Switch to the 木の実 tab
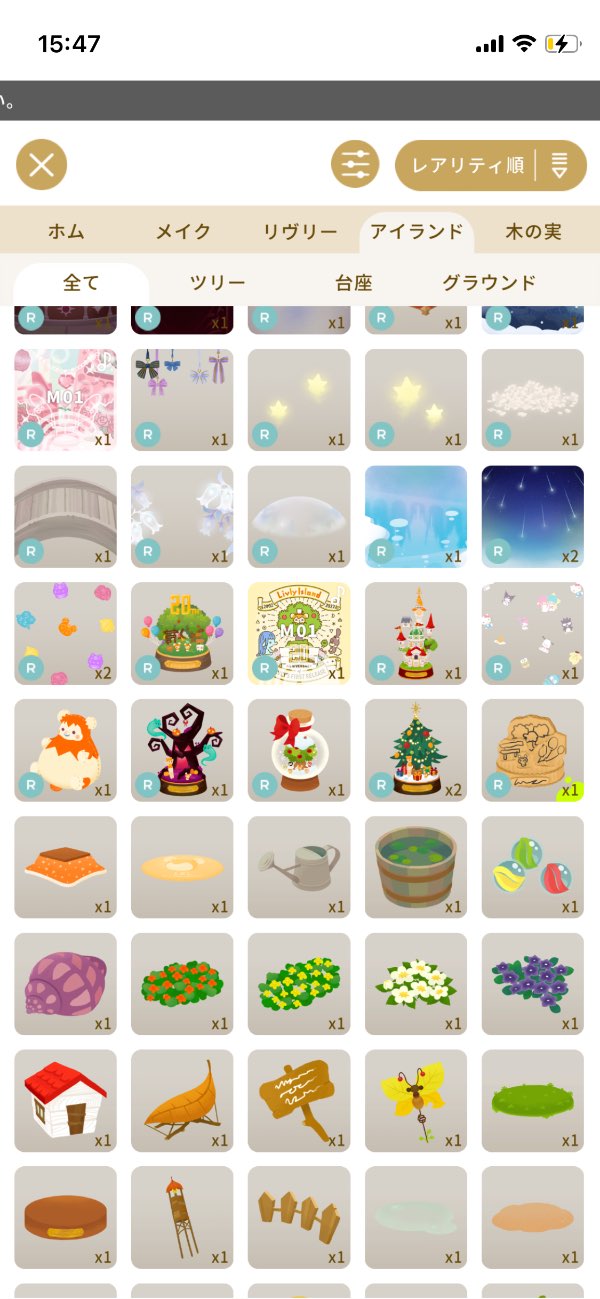Screen dimensions: 600x1299 tap(533, 232)
